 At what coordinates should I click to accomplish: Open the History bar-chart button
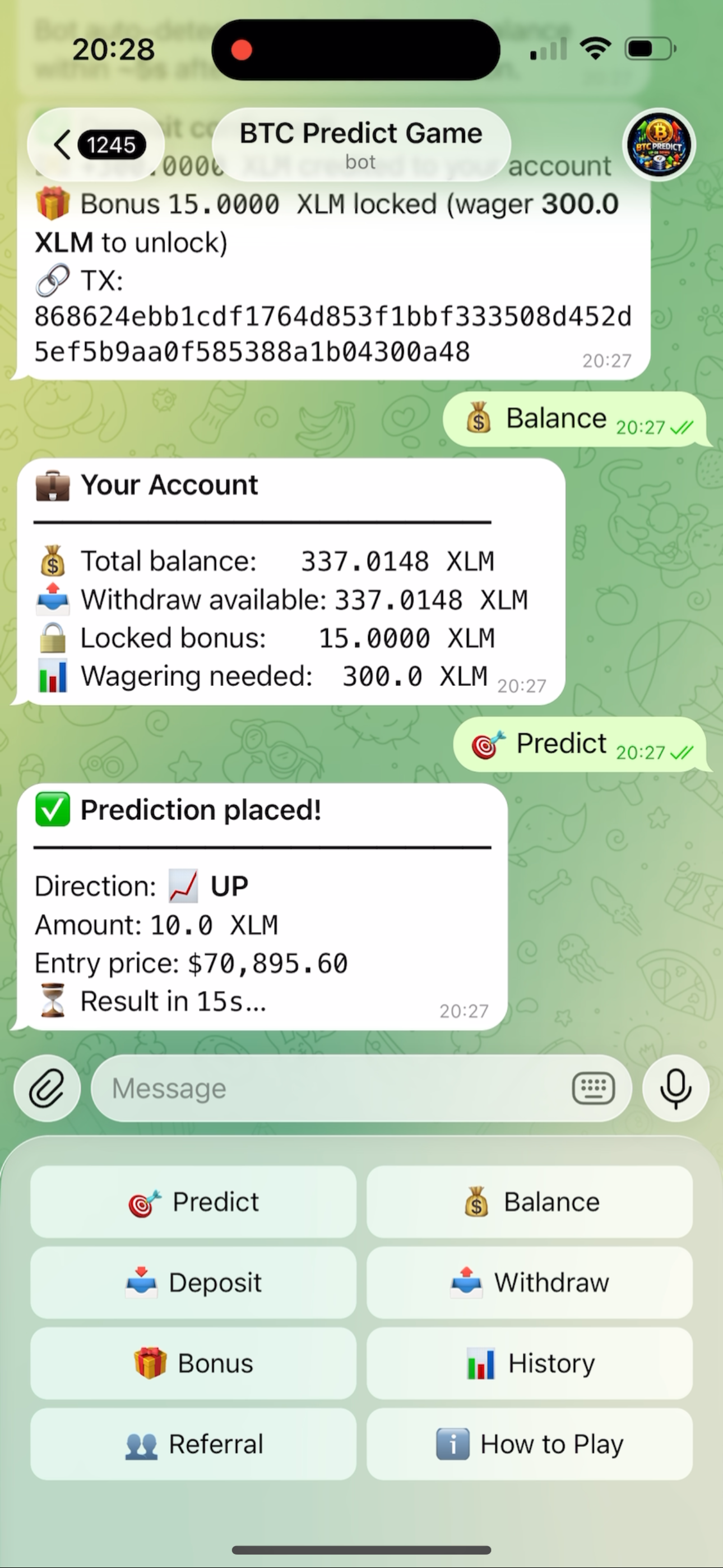tap(529, 1363)
